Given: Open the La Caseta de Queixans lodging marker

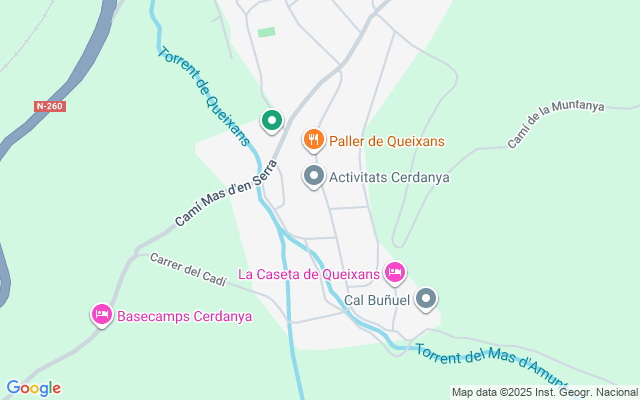Looking at the screenshot, I should [x=396, y=272].
